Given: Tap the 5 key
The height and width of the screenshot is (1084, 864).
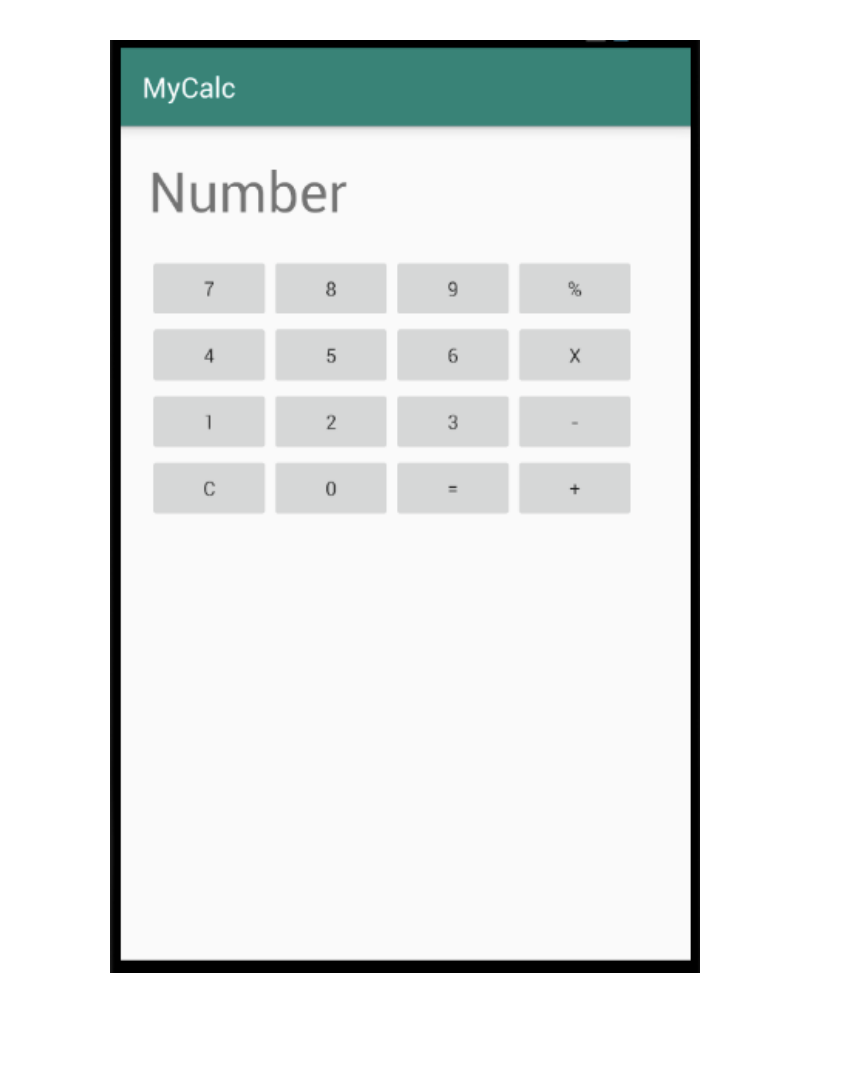Looking at the screenshot, I should (x=331, y=355).
